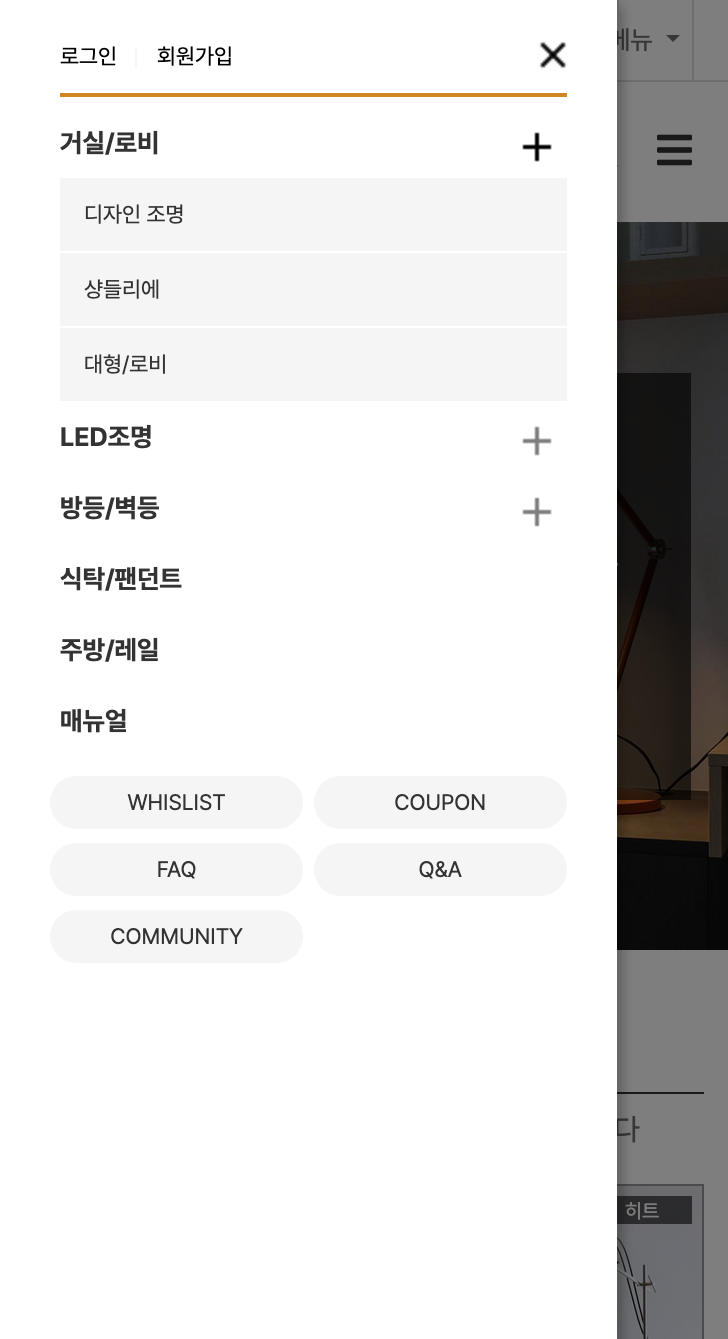The image size is (728, 1339).
Task: Open the 로그인 link
Action: click(x=88, y=56)
